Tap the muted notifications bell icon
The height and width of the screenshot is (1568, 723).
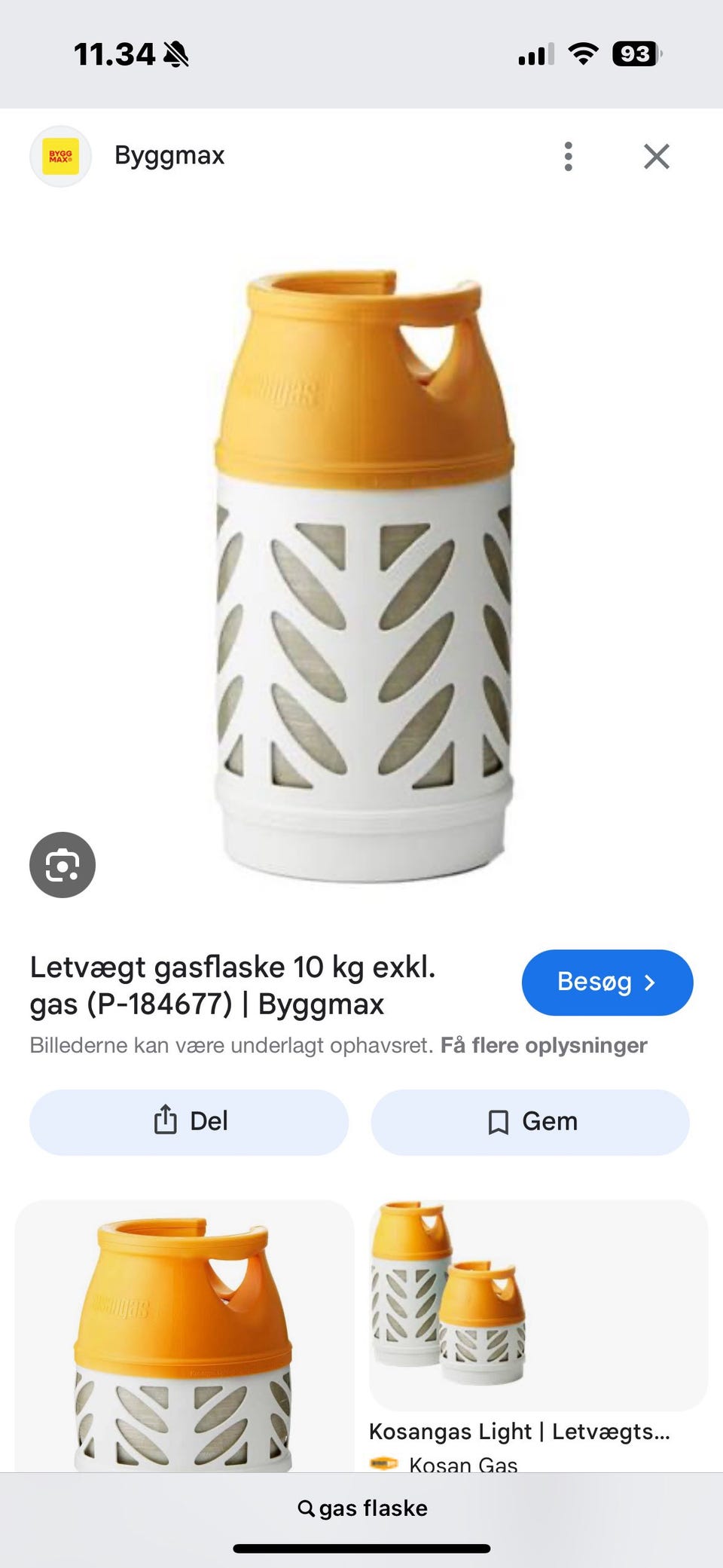pos(174,54)
